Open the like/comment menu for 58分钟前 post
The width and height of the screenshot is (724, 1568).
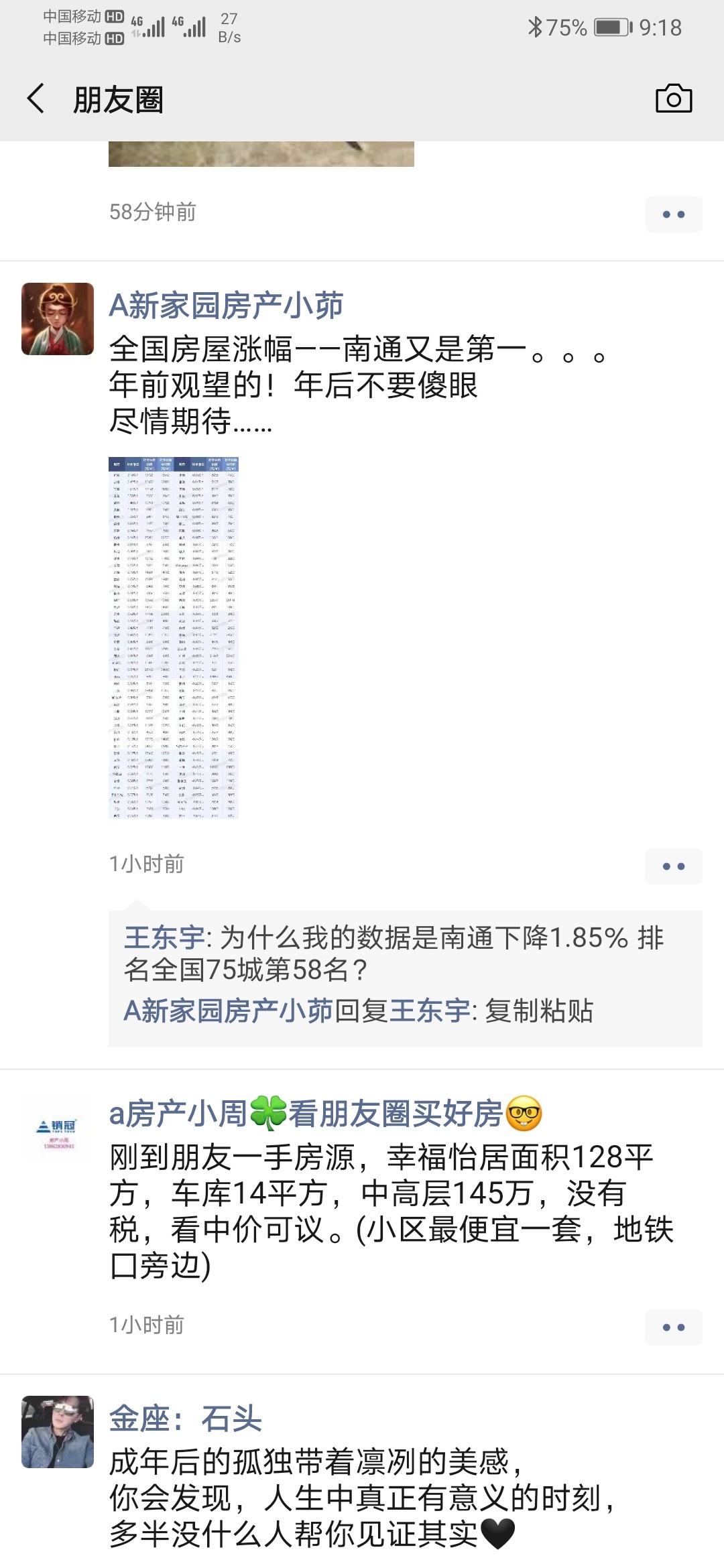pyautogui.click(x=673, y=214)
